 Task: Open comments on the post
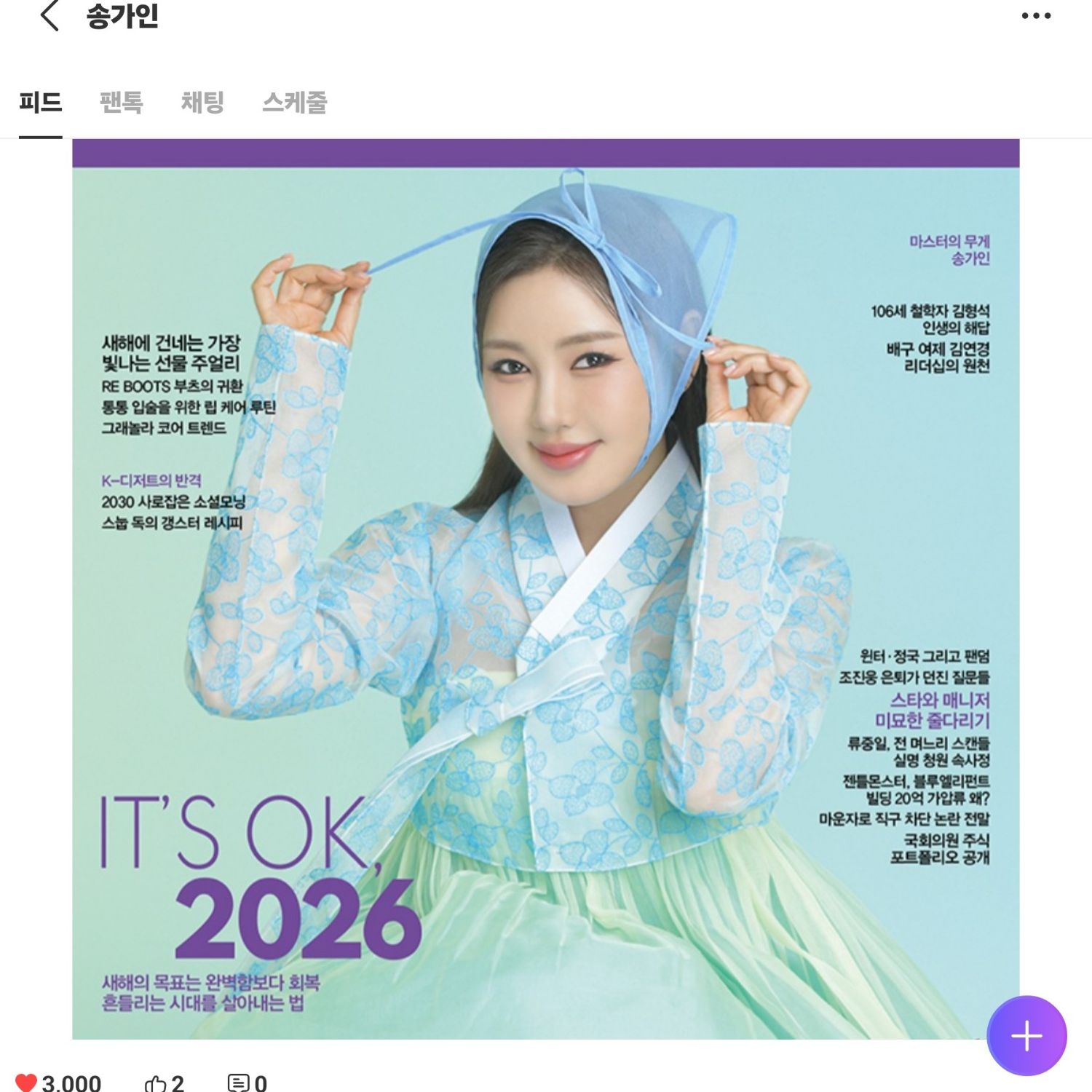pyautogui.click(x=238, y=1083)
